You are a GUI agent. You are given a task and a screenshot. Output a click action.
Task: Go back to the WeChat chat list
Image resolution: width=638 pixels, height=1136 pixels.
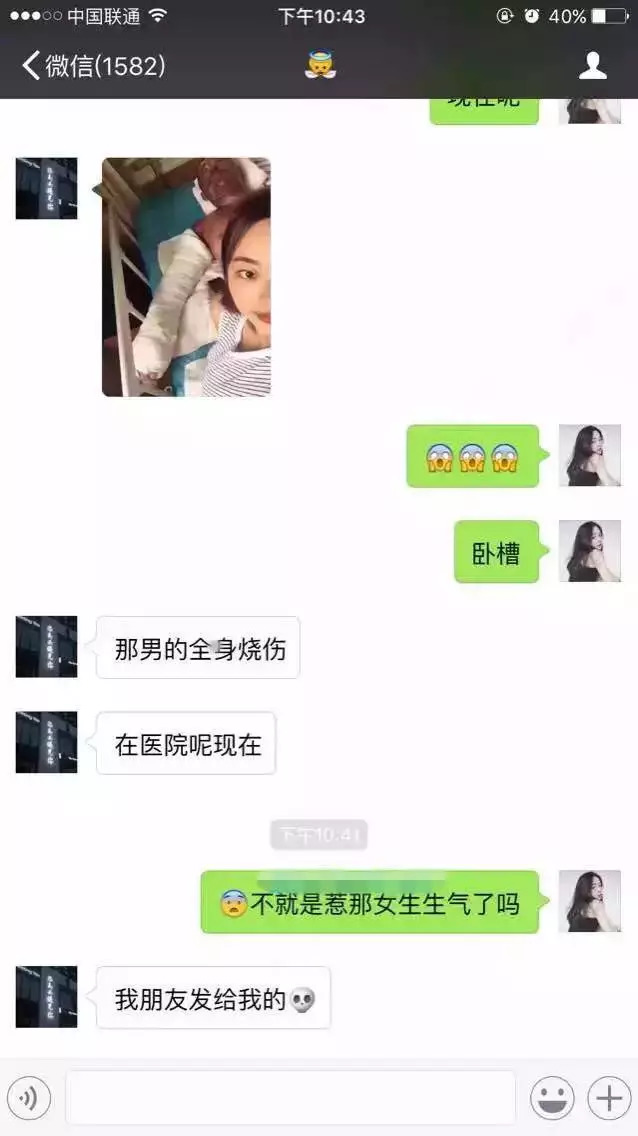[x=90, y=66]
